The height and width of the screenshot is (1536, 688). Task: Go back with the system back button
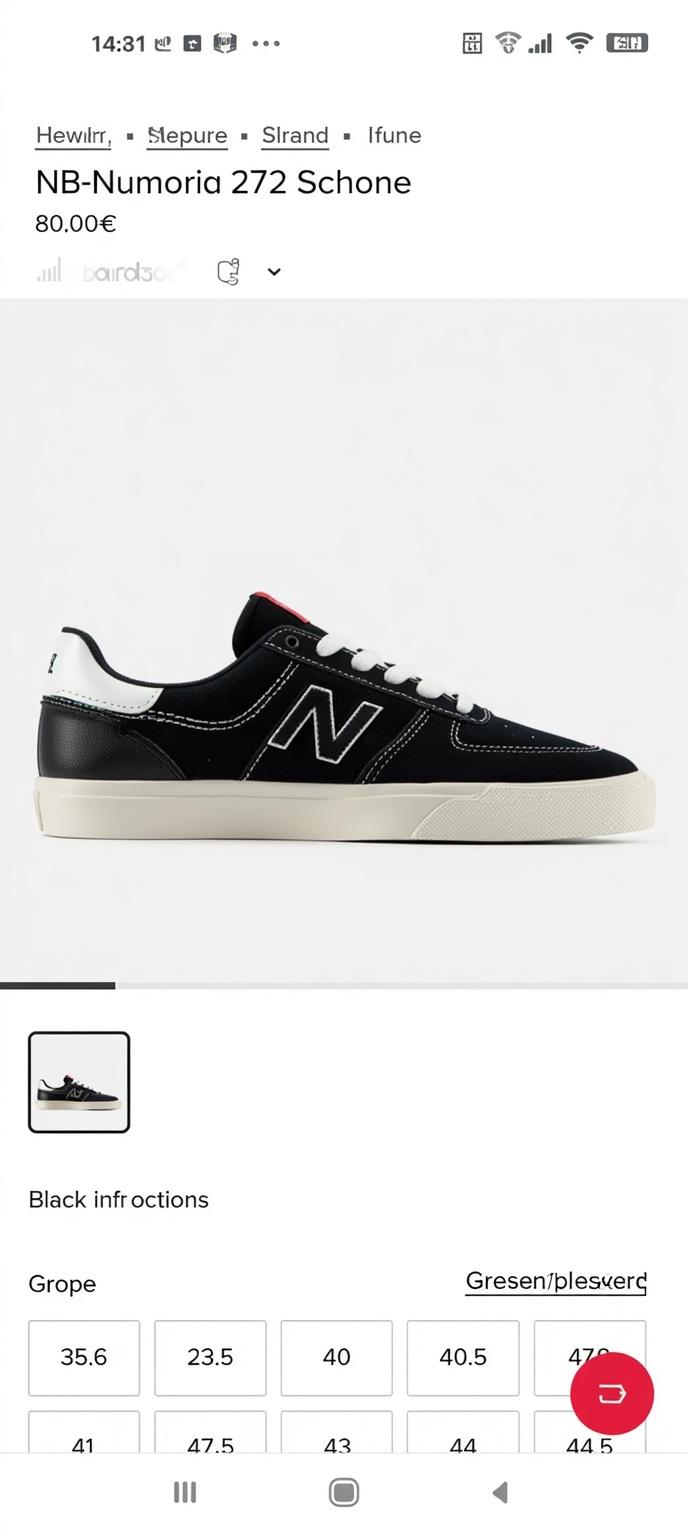point(500,1493)
